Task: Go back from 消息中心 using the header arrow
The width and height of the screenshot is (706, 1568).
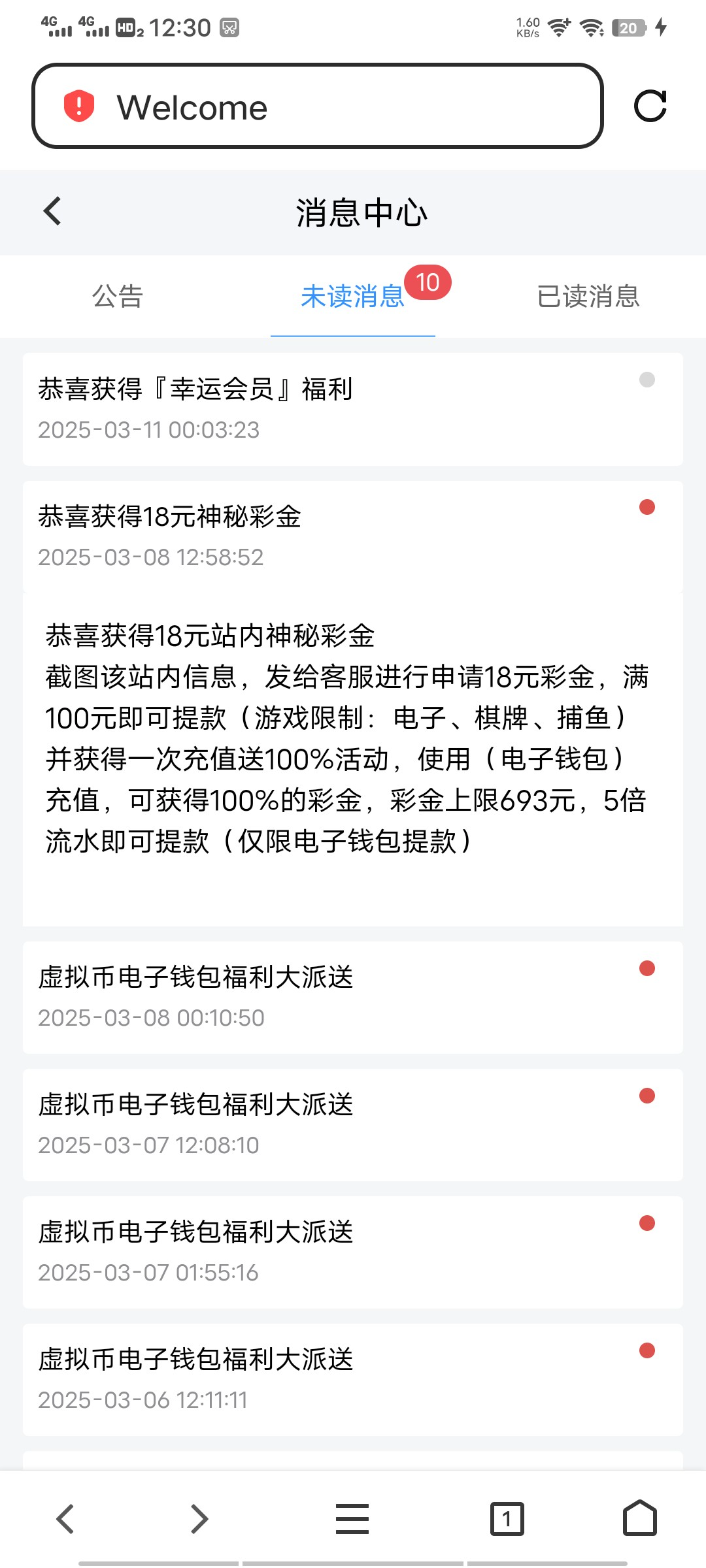Action: 52,212
